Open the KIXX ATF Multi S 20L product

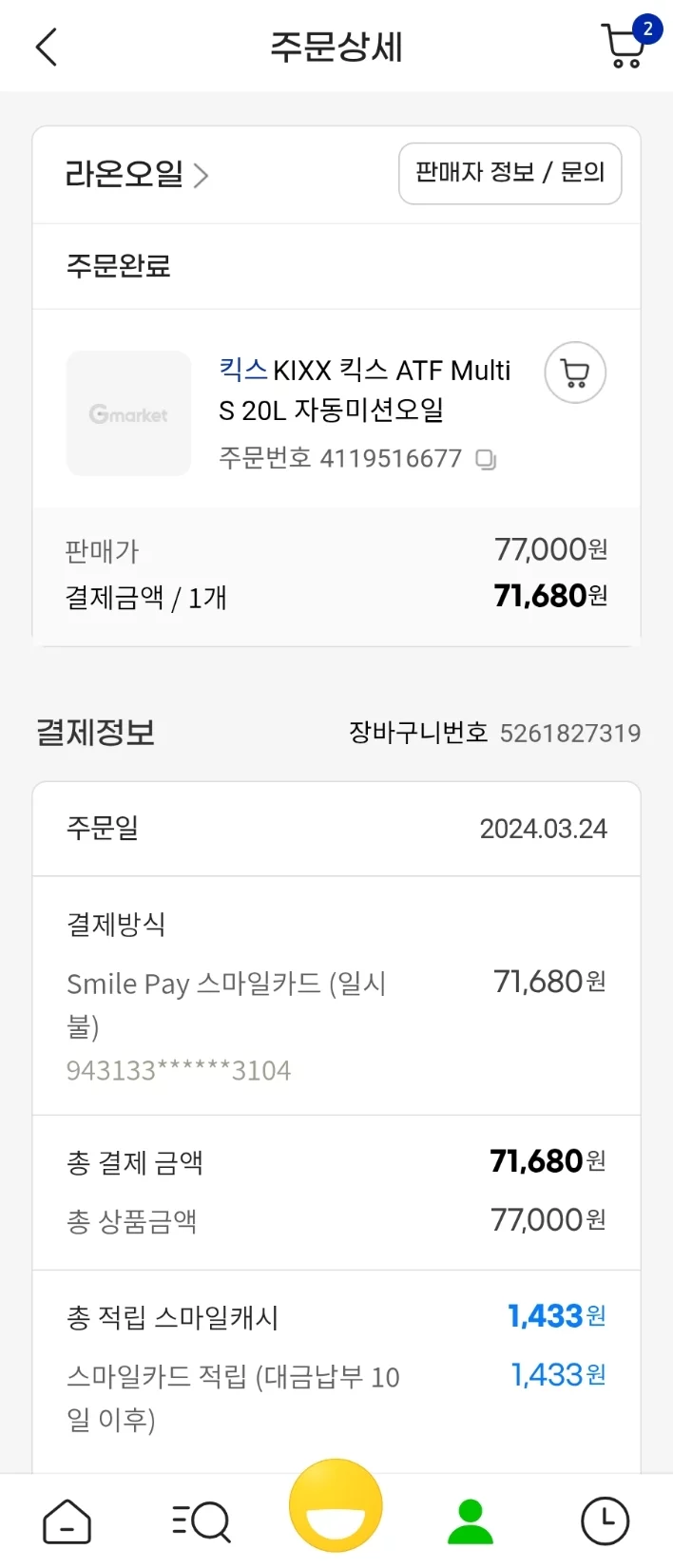coord(365,390)
